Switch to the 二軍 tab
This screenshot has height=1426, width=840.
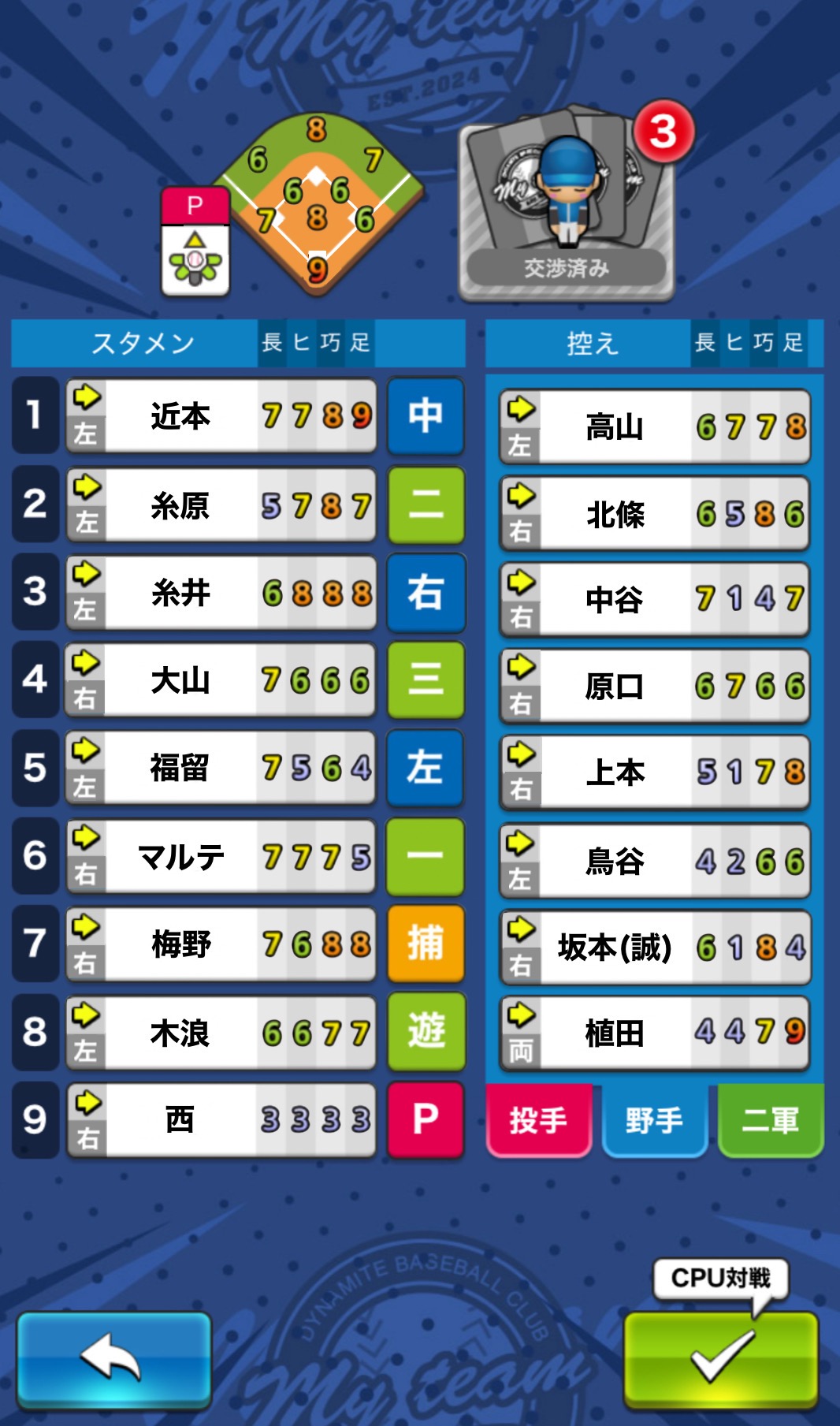(x=770, y=1119)
